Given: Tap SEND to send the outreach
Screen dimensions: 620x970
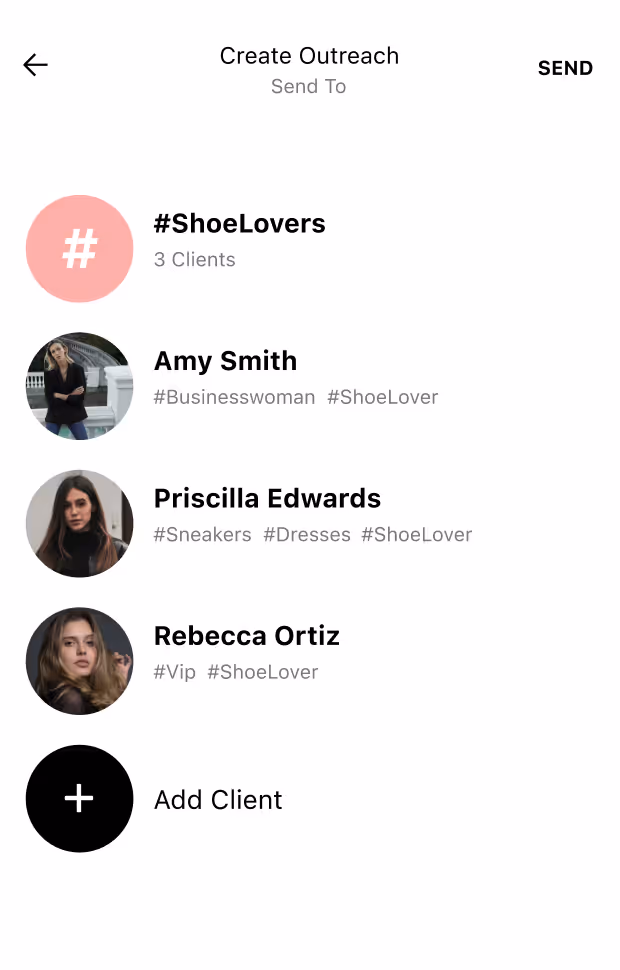Looking at the screenshot, I should [x=565, y=68].
